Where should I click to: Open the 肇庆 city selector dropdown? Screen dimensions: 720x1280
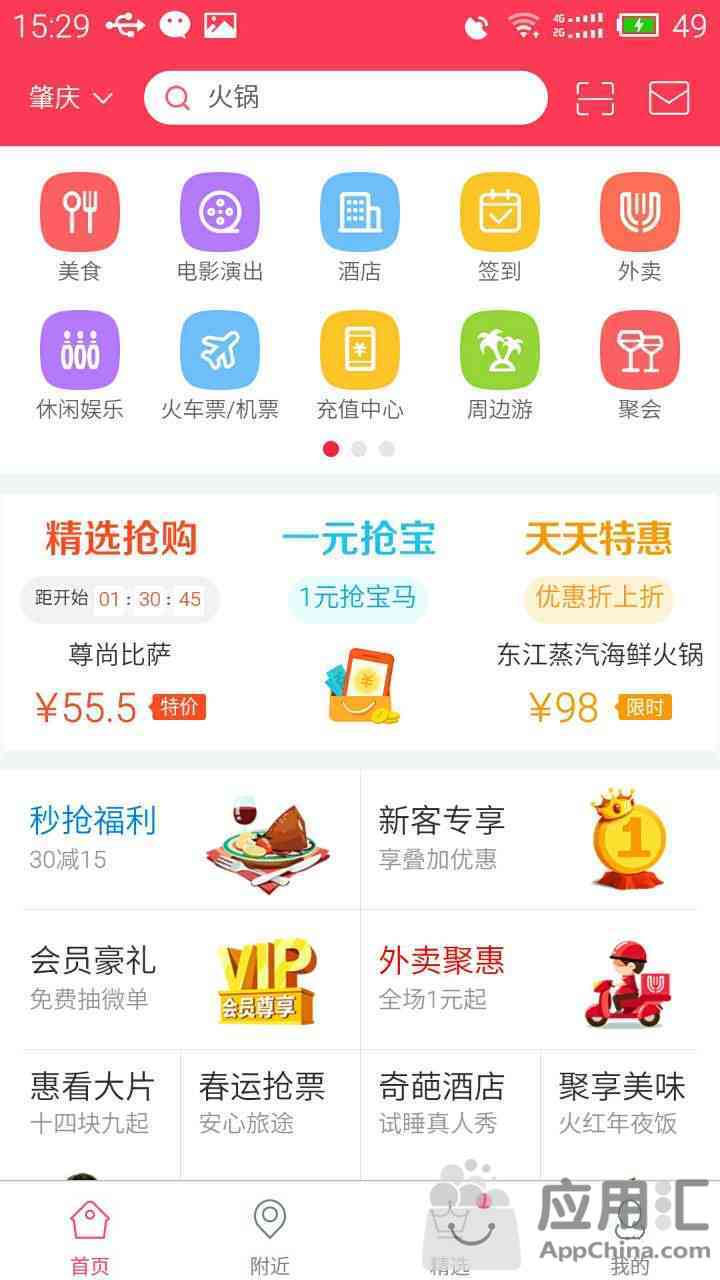coord(70,98)
